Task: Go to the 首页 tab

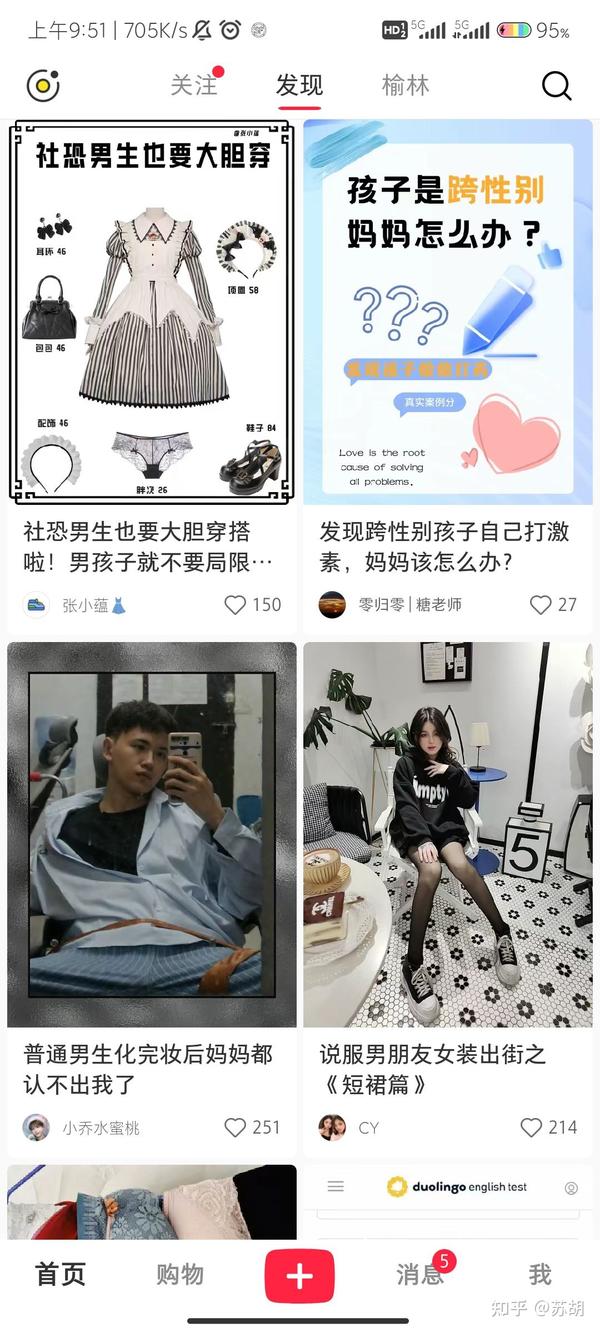Action: [61, 1274]
